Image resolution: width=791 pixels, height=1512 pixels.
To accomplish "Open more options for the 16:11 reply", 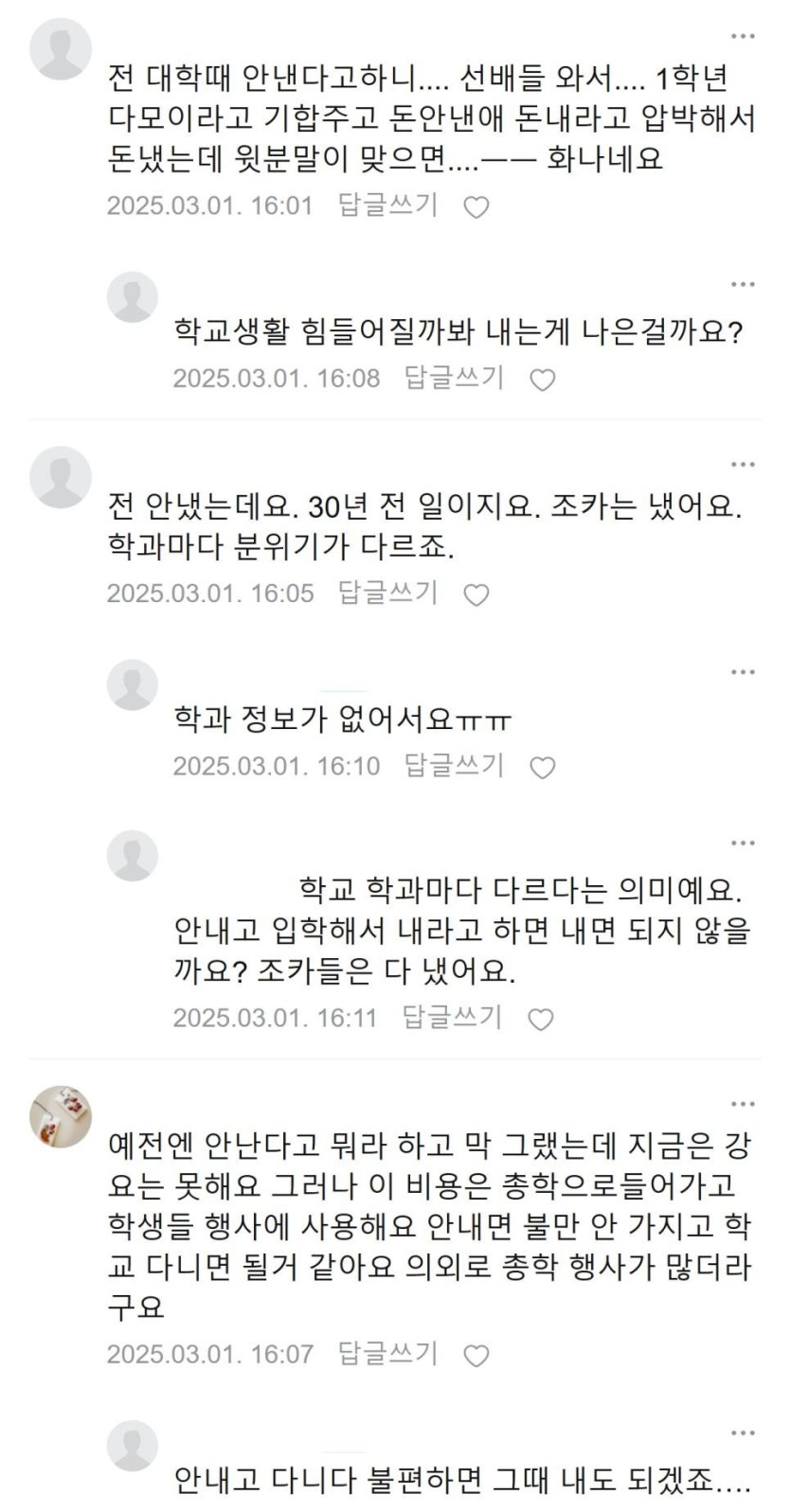I will (743, 843).
